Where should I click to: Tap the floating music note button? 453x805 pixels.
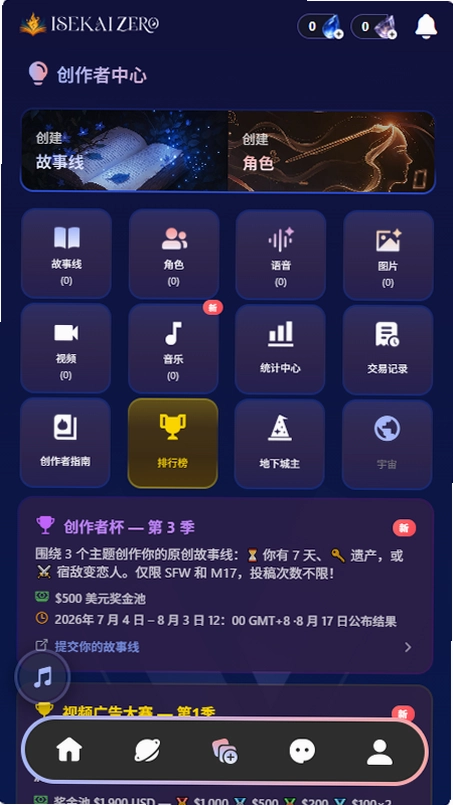pyautogui.click(x=43, y=678)
